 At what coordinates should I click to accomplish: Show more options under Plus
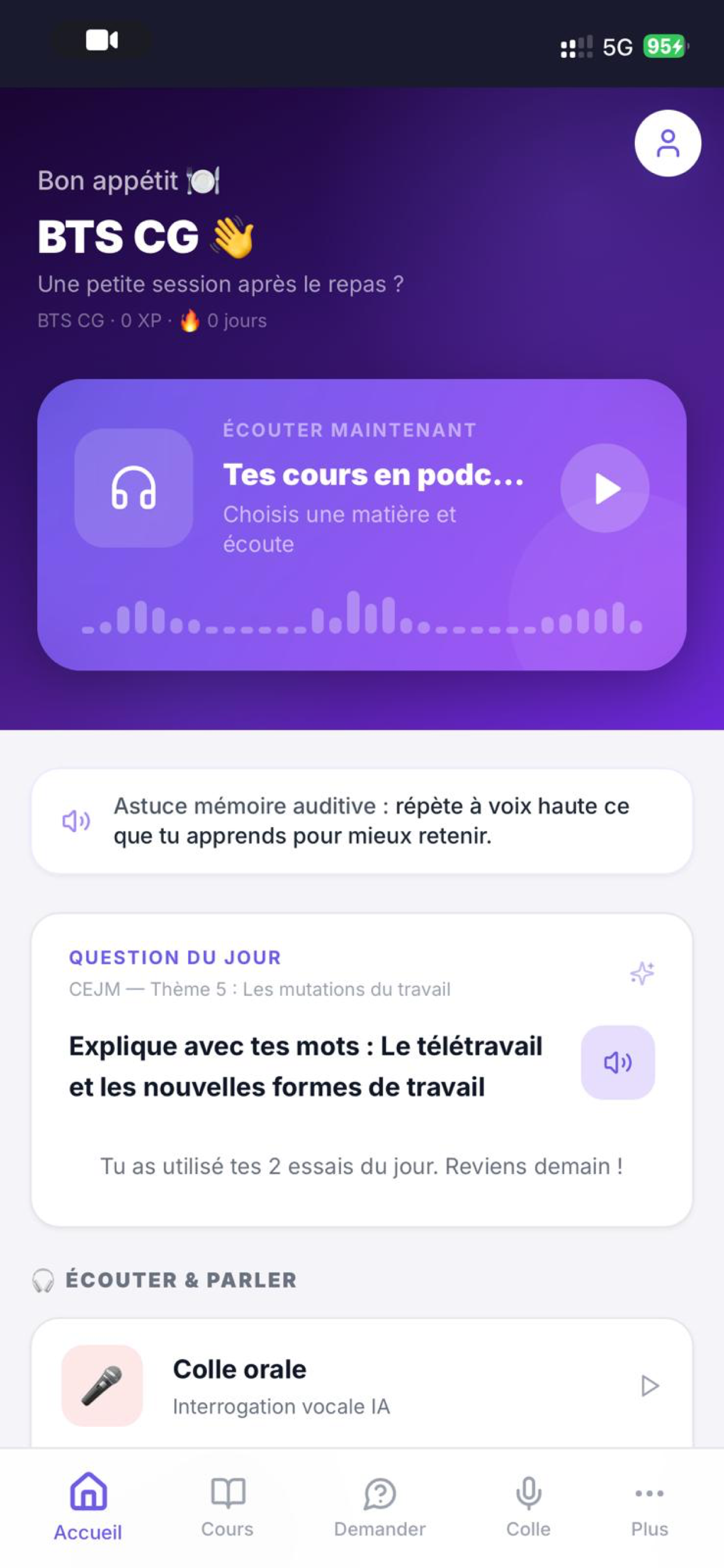pyautogui.click(x=649, y=1506)
